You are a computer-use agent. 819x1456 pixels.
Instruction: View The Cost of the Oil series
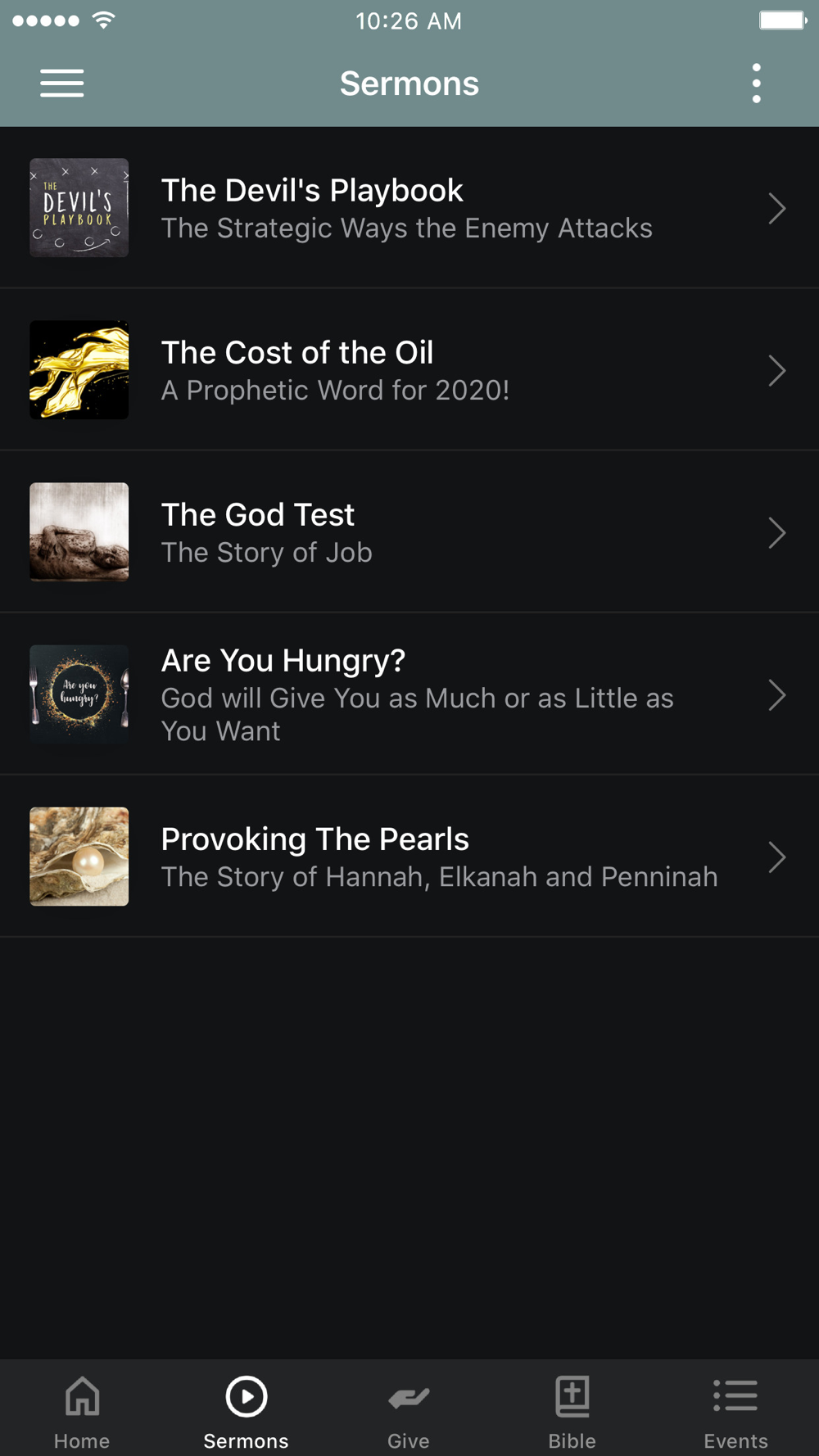coord(409,370)
